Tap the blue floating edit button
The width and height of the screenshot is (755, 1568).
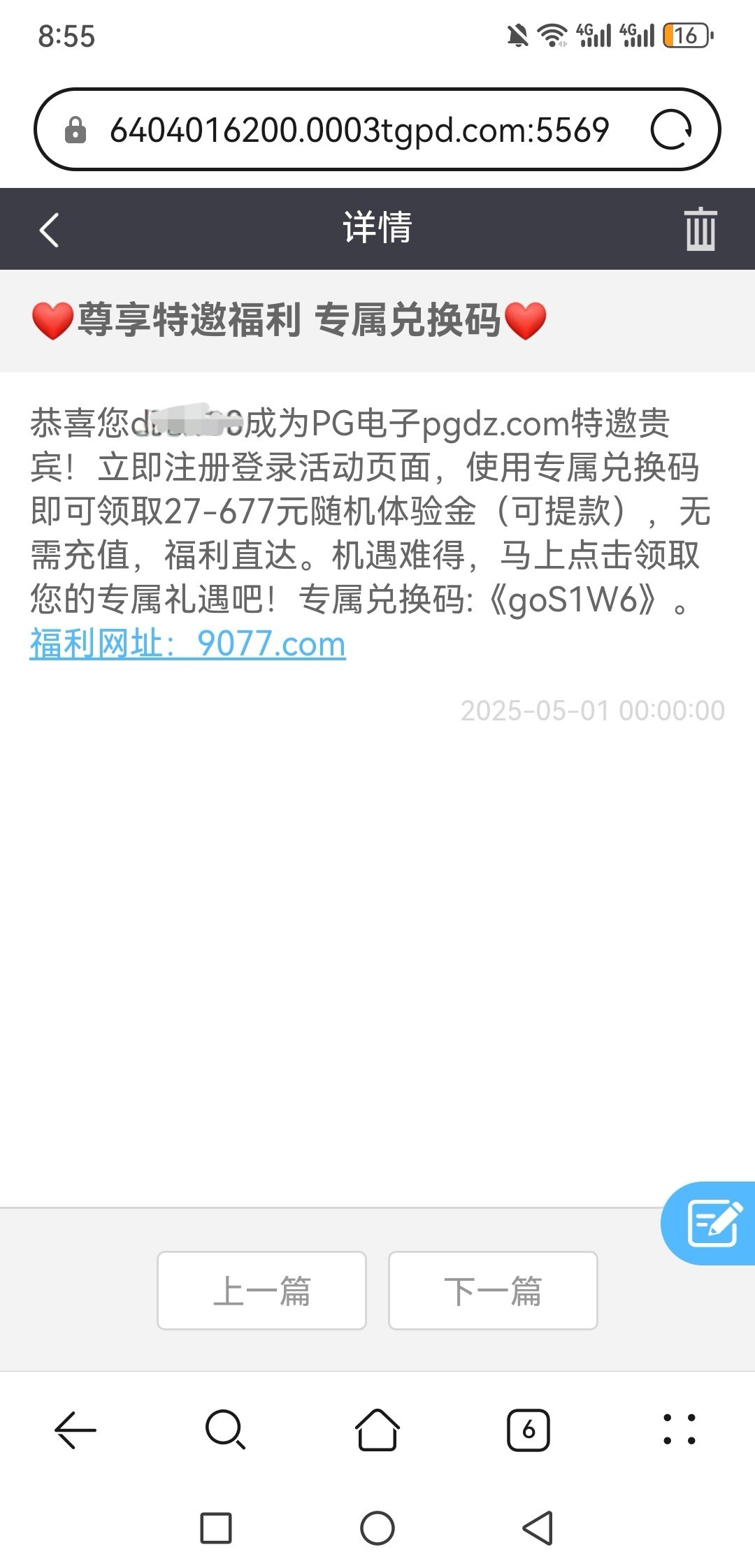pyautogui.click(x=713, y=1223)
